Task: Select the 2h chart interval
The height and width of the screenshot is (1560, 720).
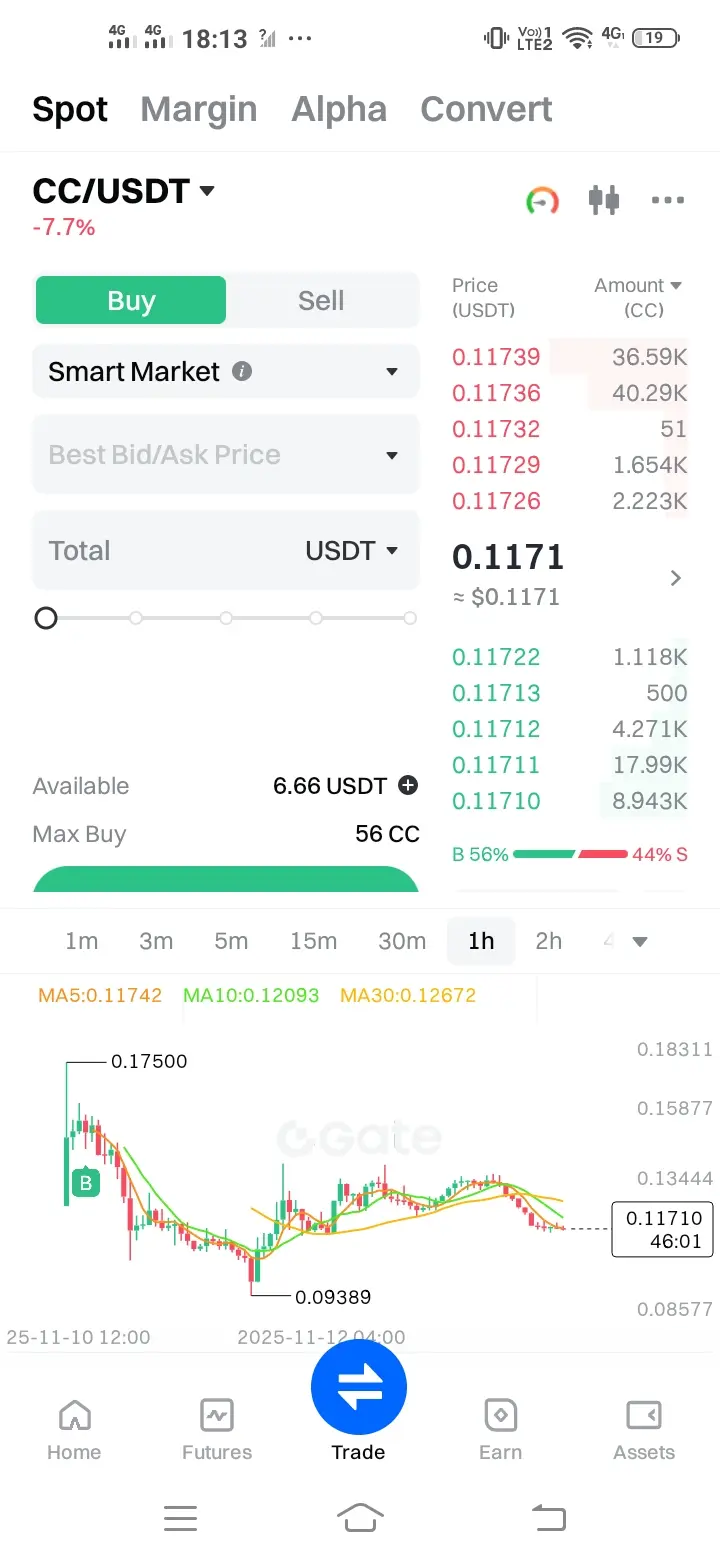Action: (x=548, y=941)
